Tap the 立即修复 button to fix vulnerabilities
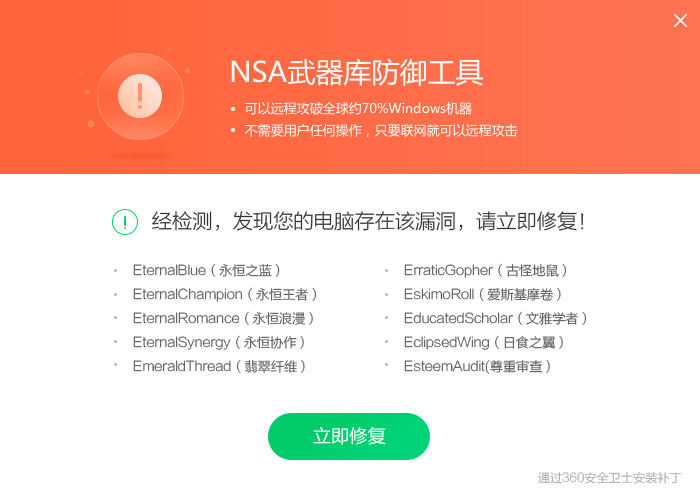The height and width of the screenshot is (500, 700). (349, 436)
